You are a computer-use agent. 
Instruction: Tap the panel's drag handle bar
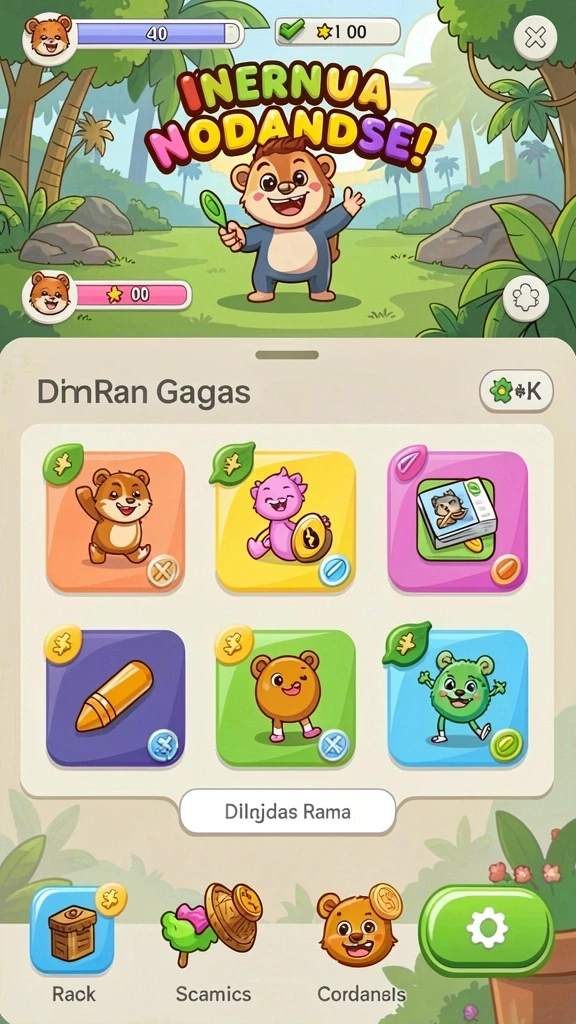pos(287,355)
